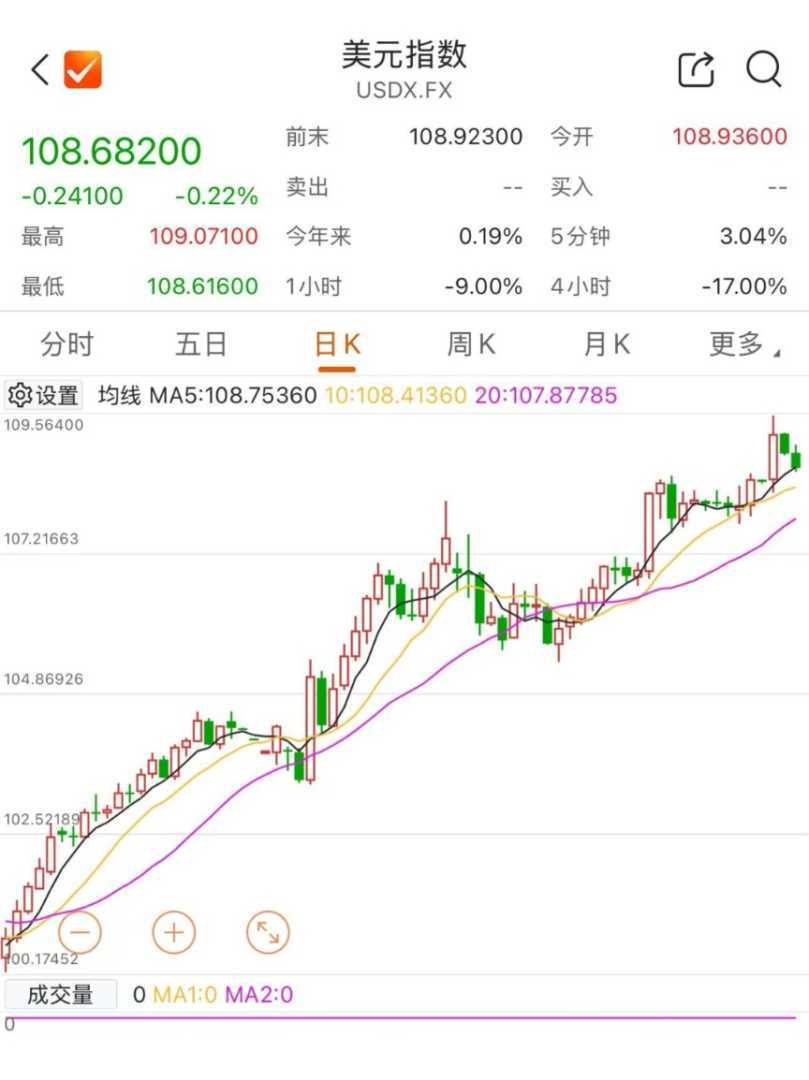This screenshot has height=1080, width=809.
Task: Share the USDX.FX quote
Action: click(x=696, y=70)
